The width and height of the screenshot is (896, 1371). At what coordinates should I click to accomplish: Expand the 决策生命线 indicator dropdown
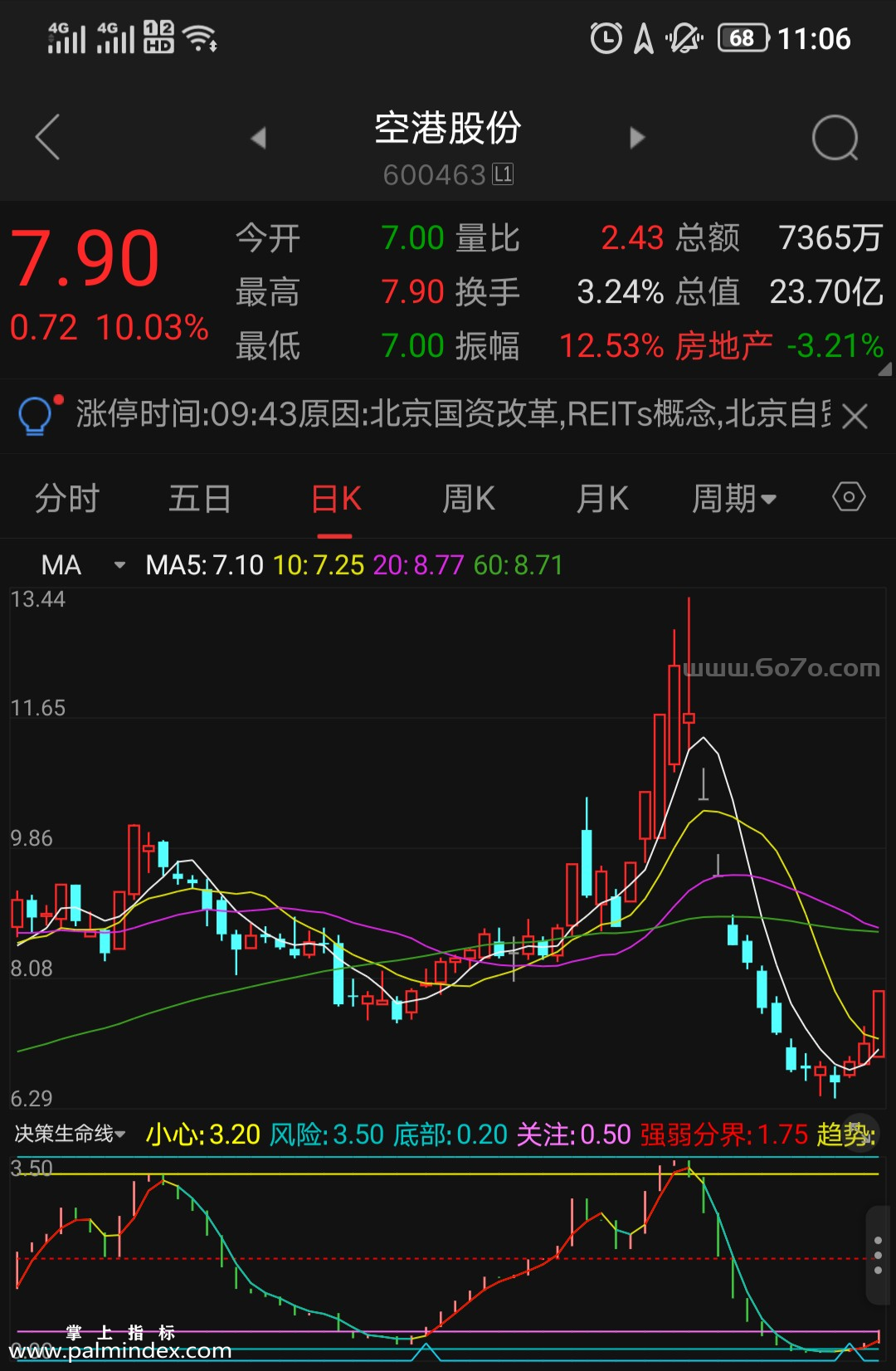[x=71, y=1134]
